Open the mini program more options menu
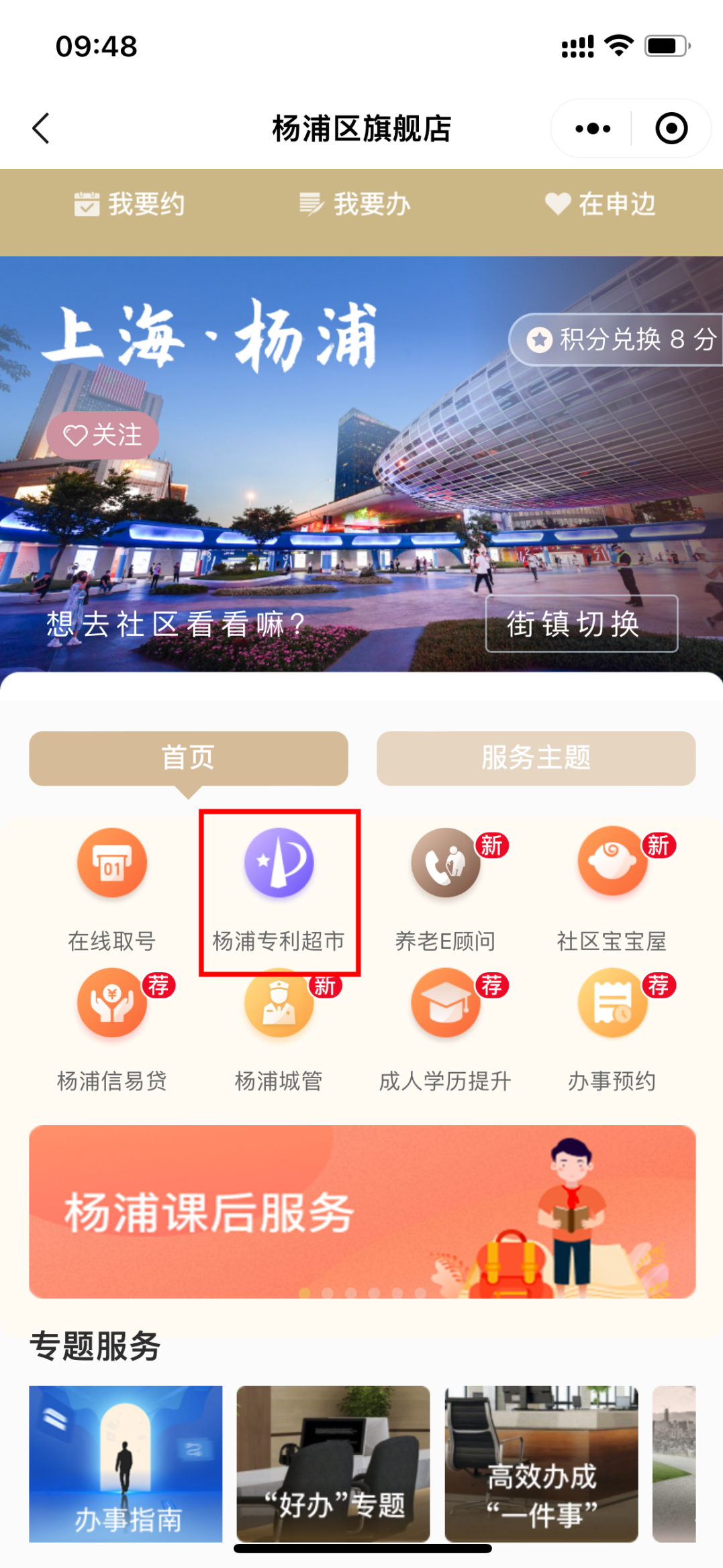Screen dimensions: 723x1568 click(593, 128)
